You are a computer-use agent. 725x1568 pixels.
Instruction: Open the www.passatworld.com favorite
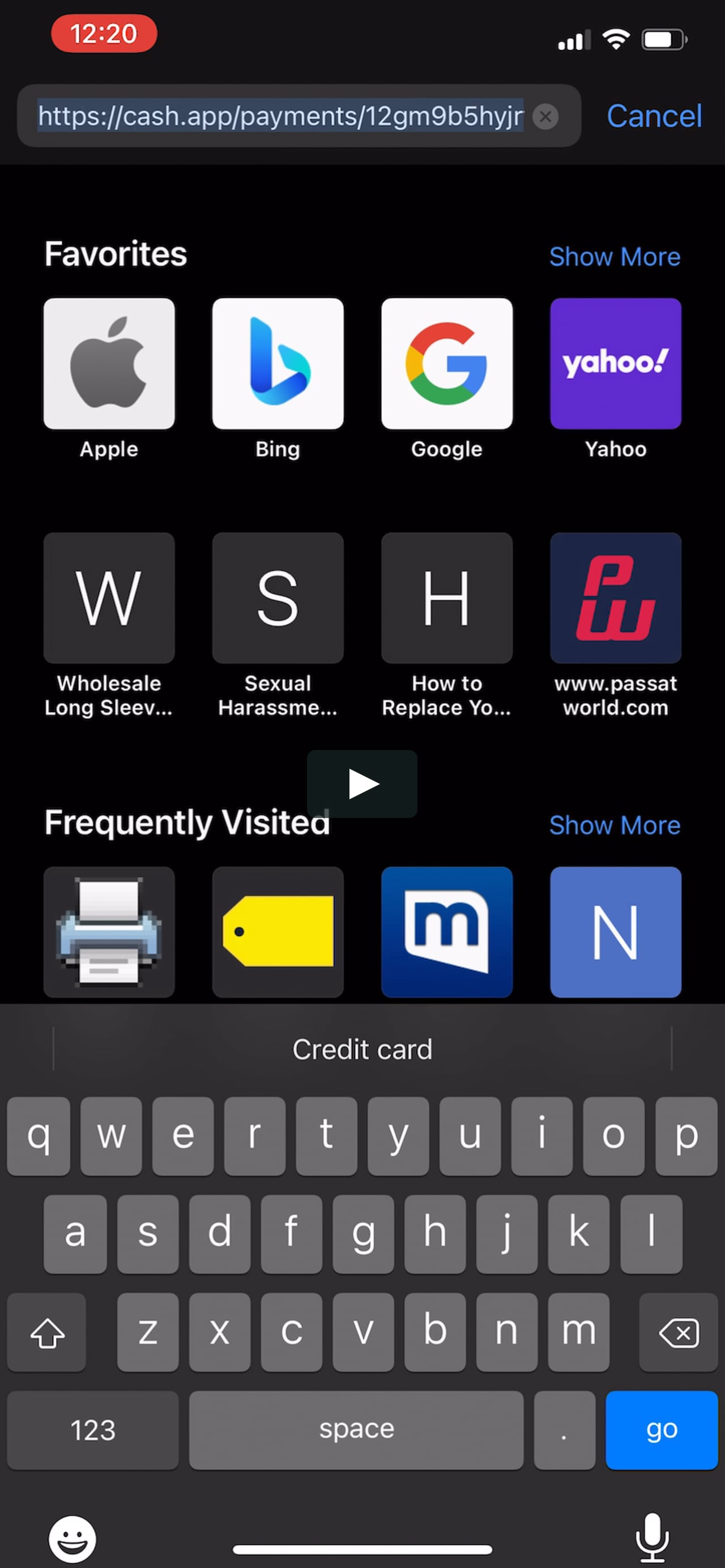tap(616, 598)
